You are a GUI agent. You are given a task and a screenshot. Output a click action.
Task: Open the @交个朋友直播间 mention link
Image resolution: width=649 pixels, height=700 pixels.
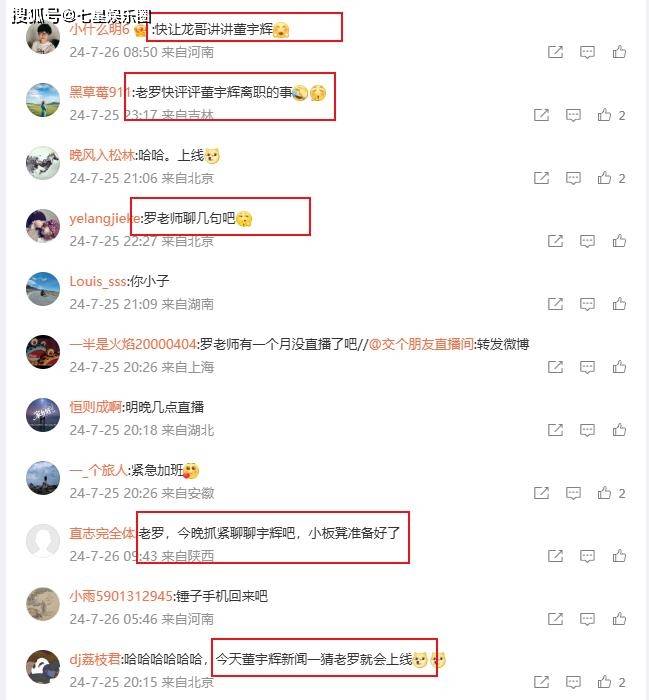tap(421, 344)
